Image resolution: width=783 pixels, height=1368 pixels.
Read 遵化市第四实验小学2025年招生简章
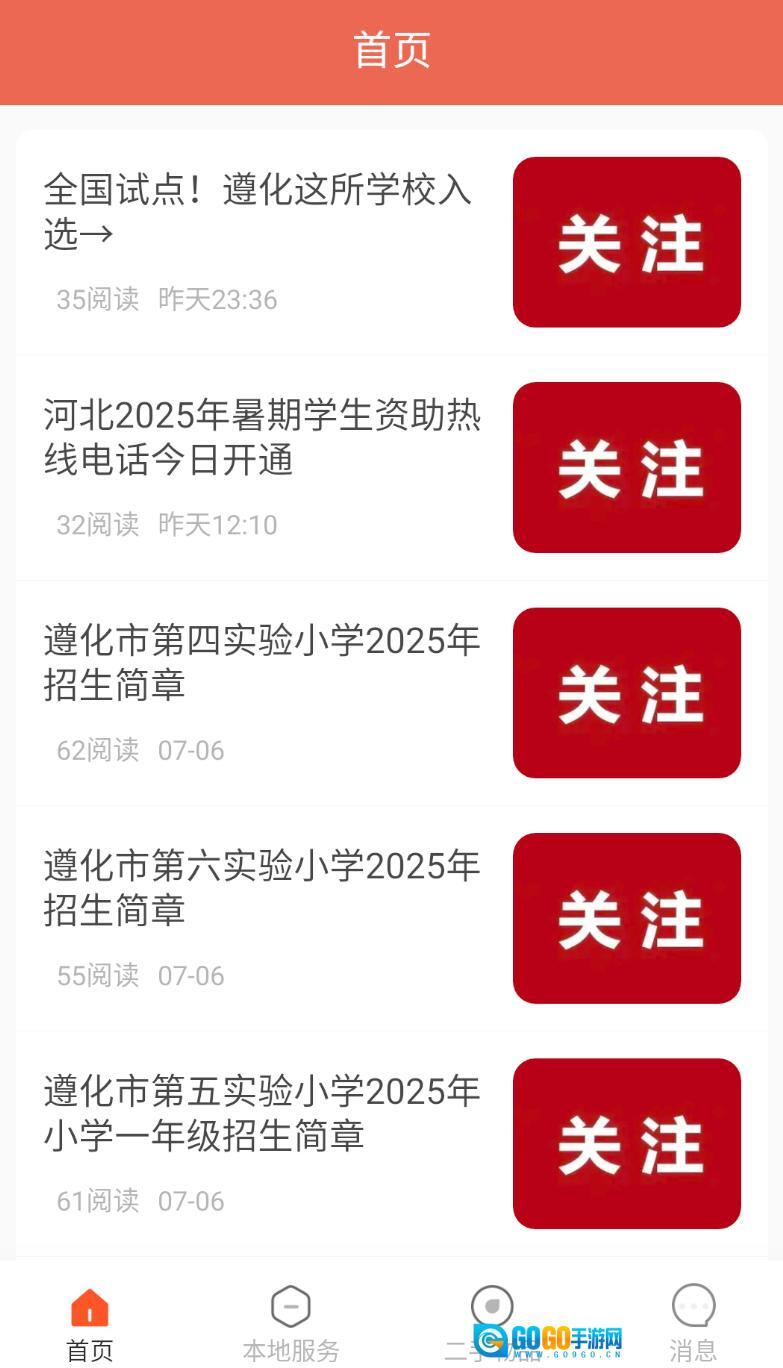coord(262,662)
